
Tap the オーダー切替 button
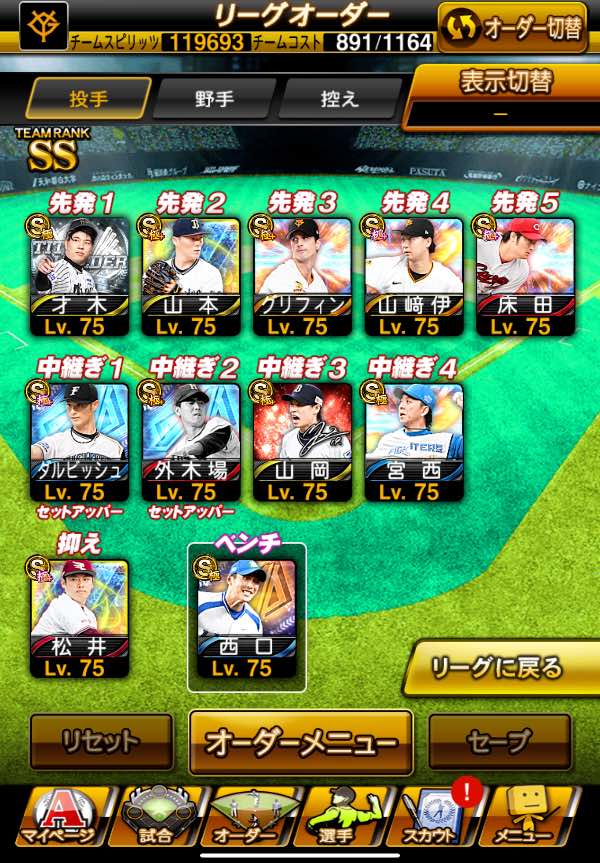coord(513,28)
